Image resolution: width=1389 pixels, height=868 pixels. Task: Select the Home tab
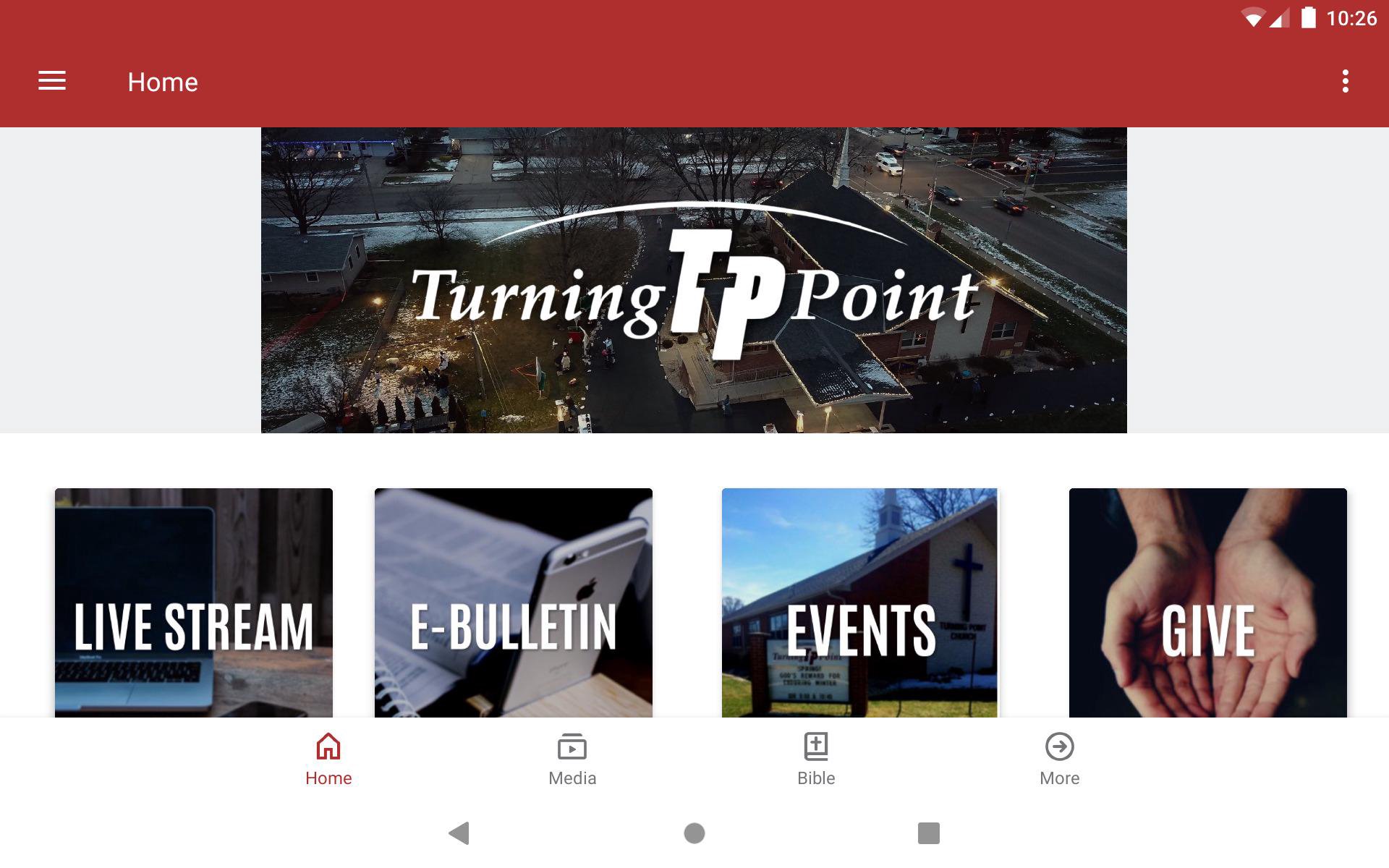pos(328,759)
